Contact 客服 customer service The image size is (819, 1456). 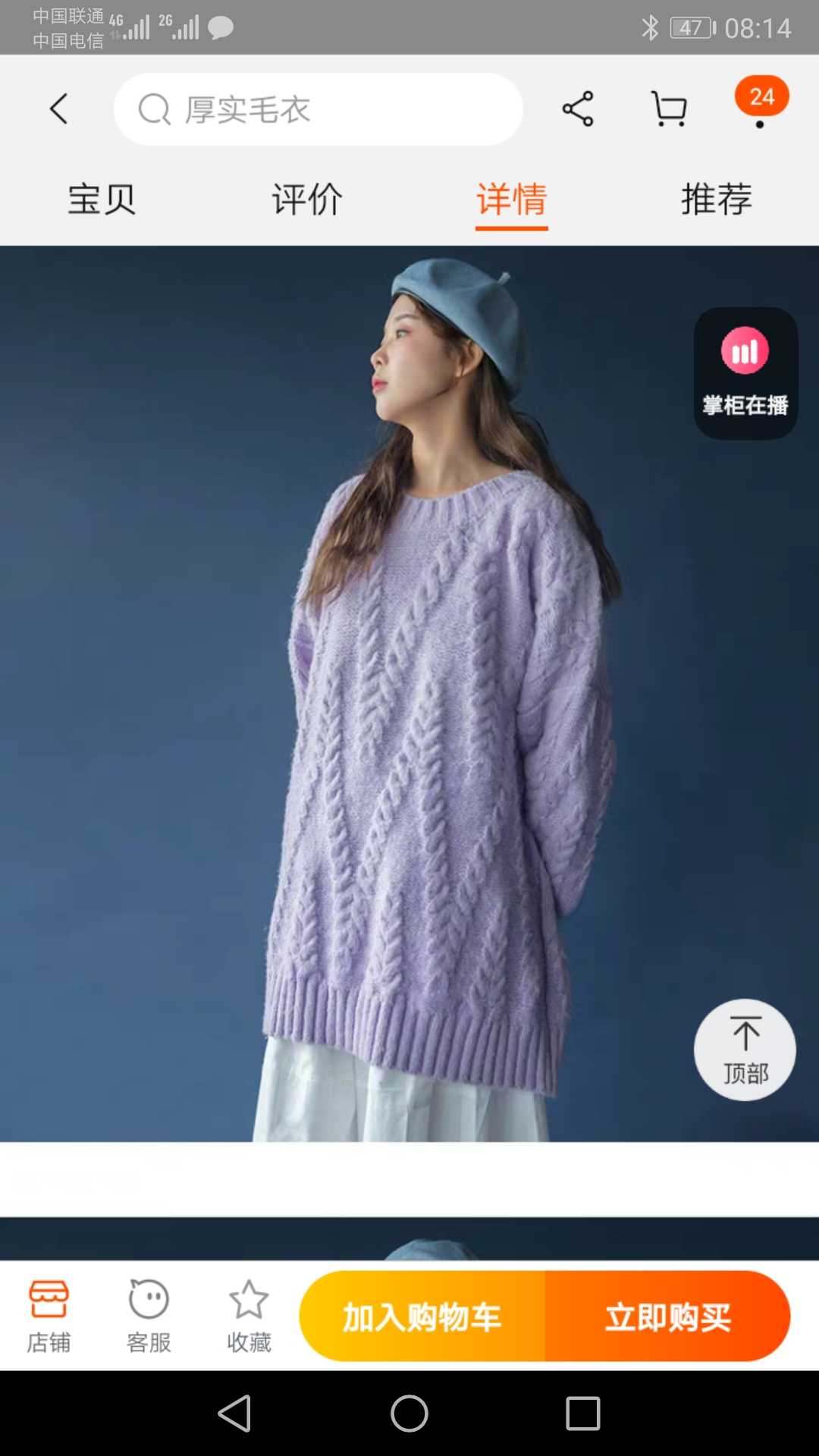click(x=149, y=1316)
